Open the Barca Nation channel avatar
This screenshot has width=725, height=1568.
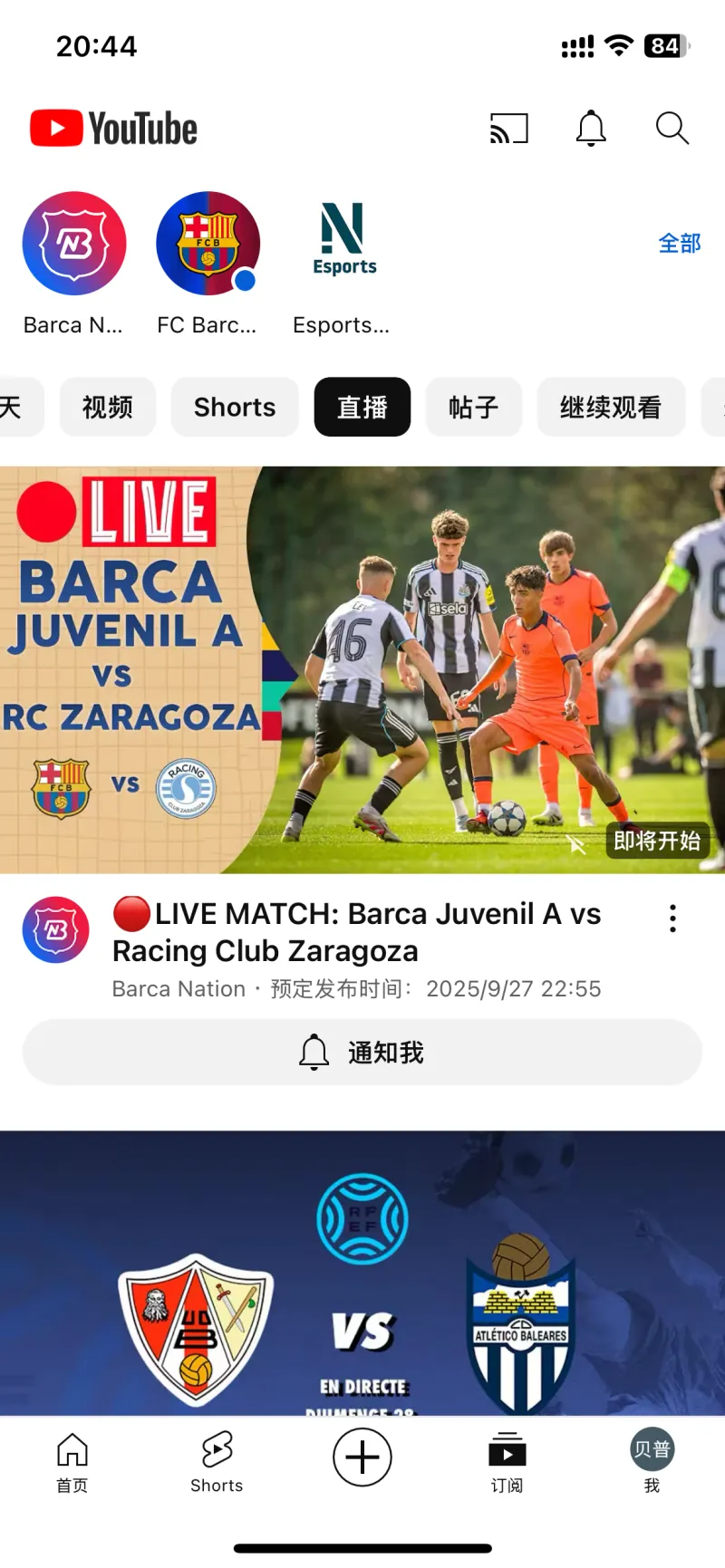tap(73, 244)
